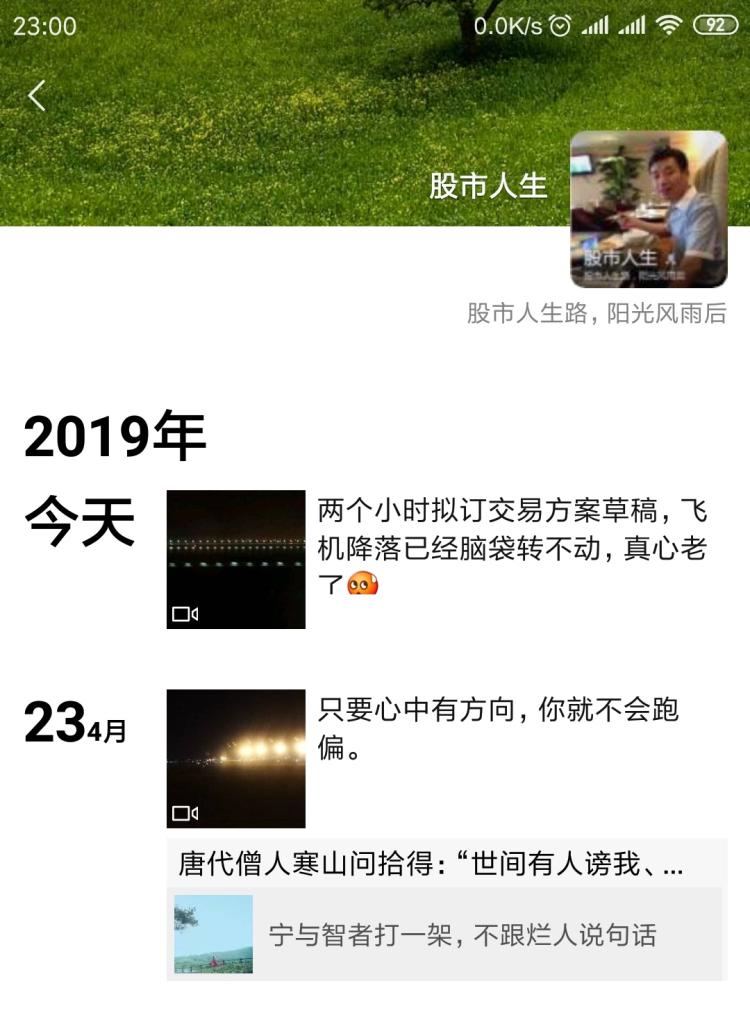
Task: Open the April 23 video post thumbnail
Action: coord(235,758)
